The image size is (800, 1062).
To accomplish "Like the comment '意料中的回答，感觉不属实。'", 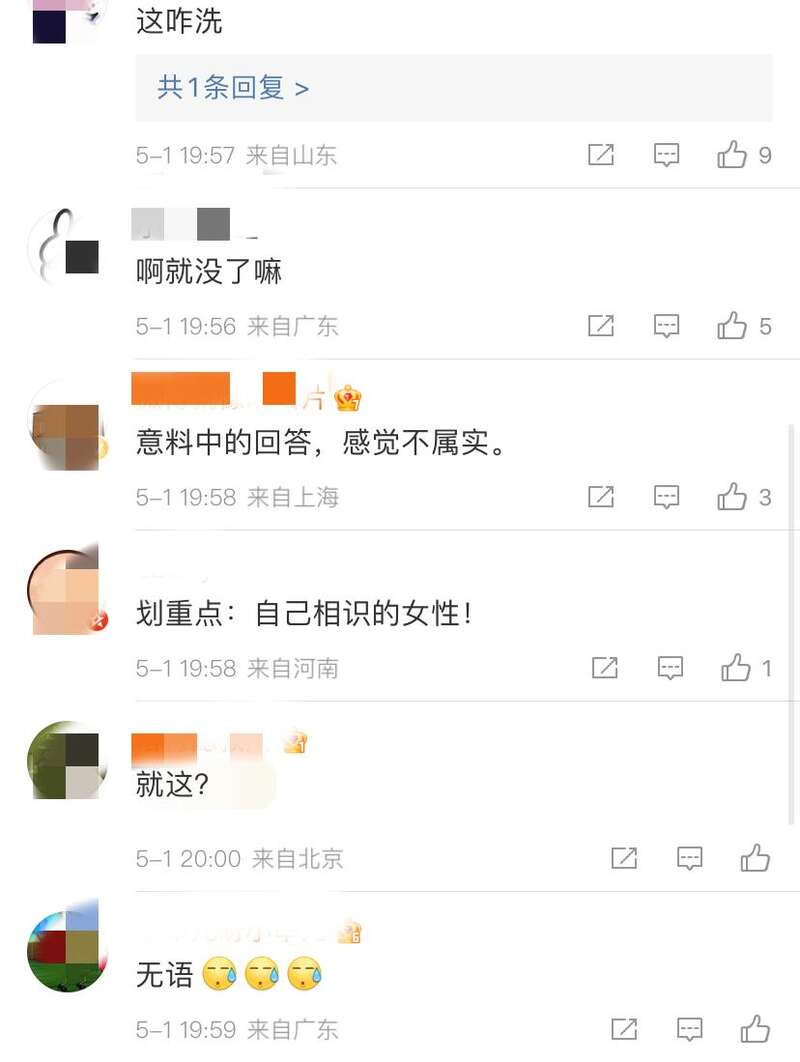I will [x=733, y=497].
